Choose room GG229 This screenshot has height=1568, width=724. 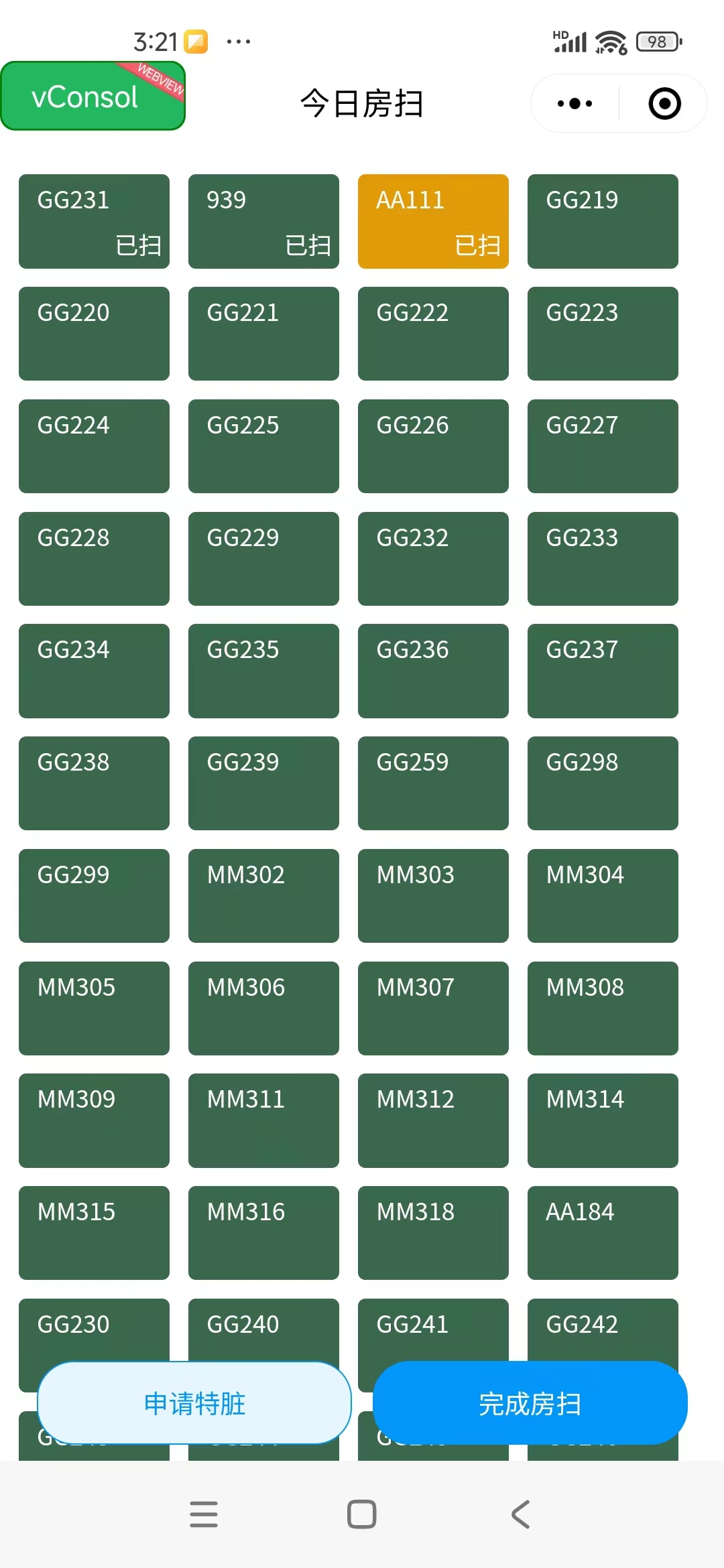263,559
